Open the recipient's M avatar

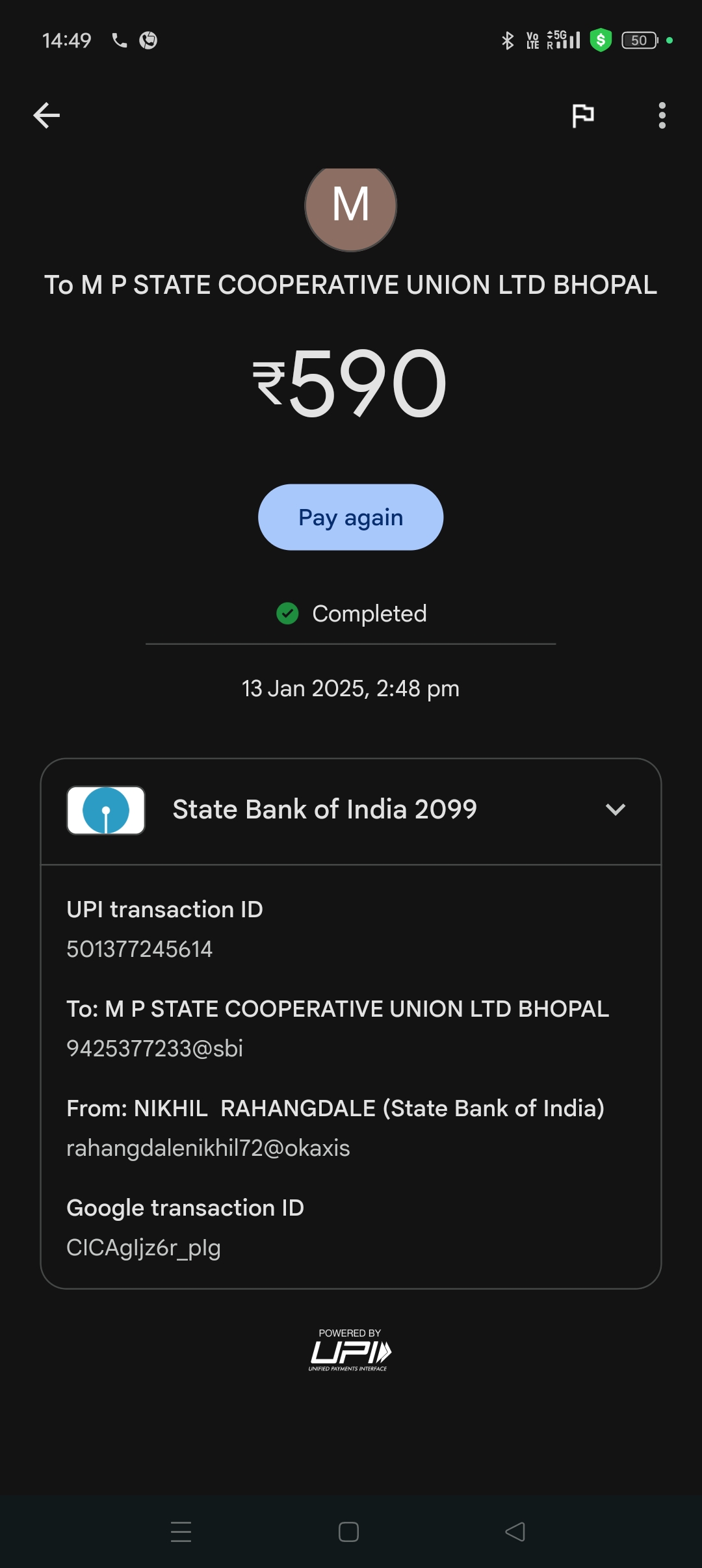coord(351,207)
